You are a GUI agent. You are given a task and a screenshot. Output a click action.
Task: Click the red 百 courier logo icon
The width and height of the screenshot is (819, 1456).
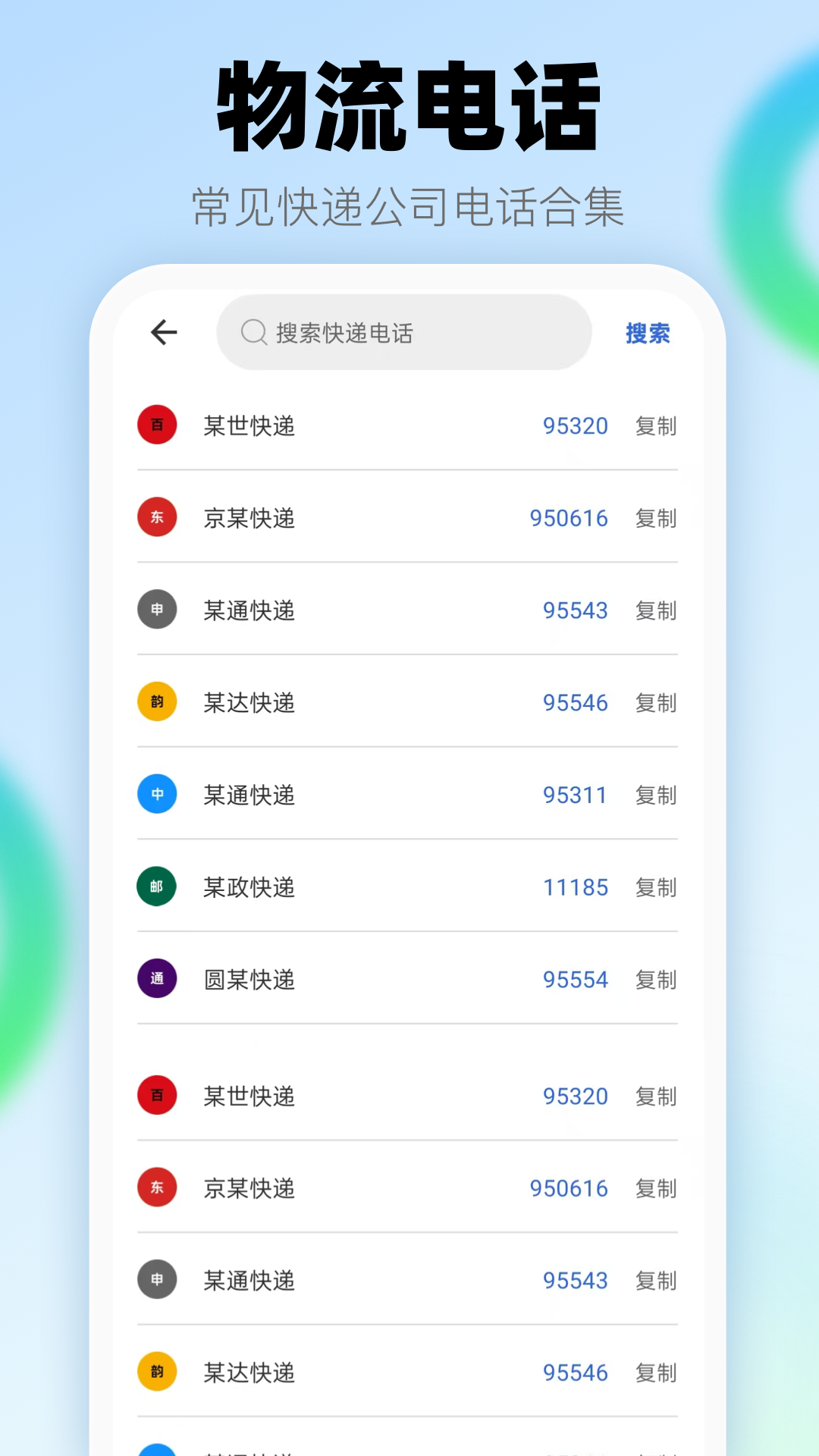click(157, 425)
